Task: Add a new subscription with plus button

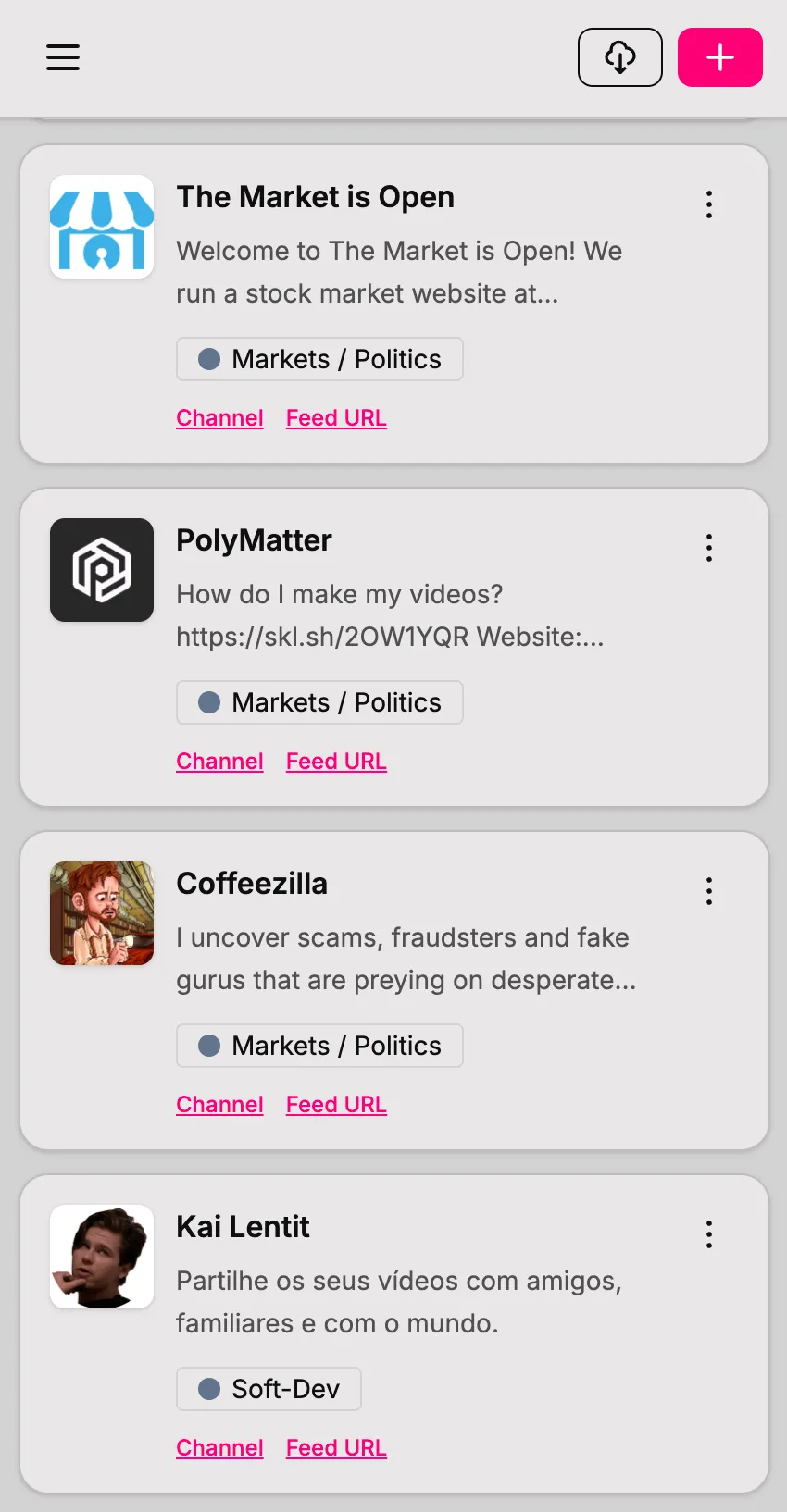Action: click(719, 57)
